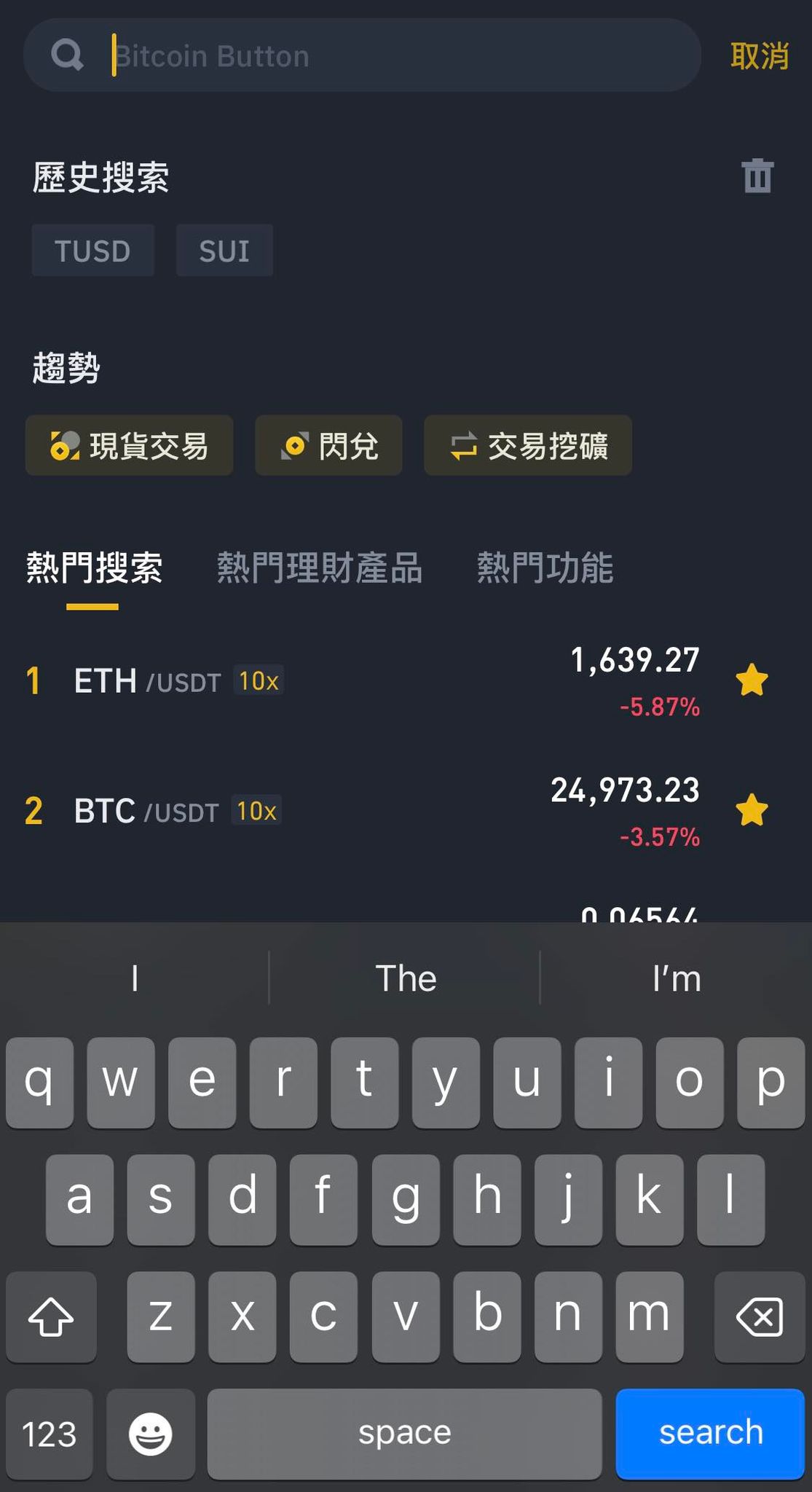Screen dimensions: 812x1492
Task: Switch to 熱門理財產品 tab
Action: pos(320,568)
